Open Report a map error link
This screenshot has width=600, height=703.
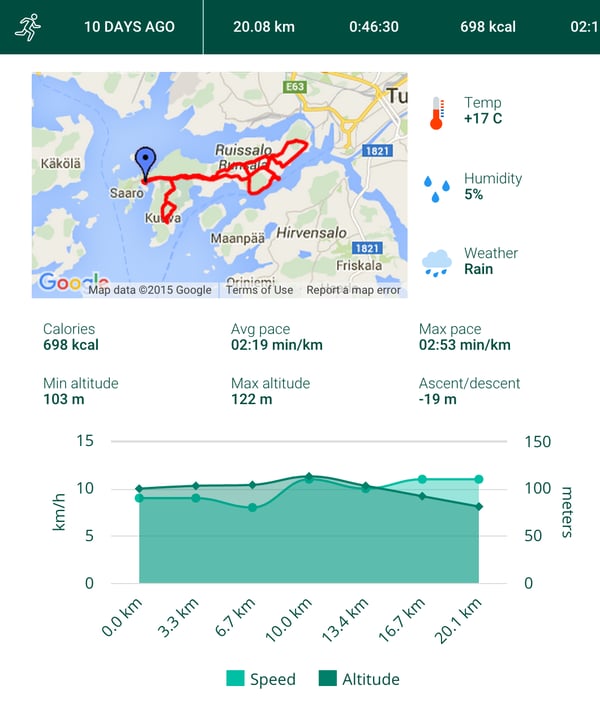point(353,290)
